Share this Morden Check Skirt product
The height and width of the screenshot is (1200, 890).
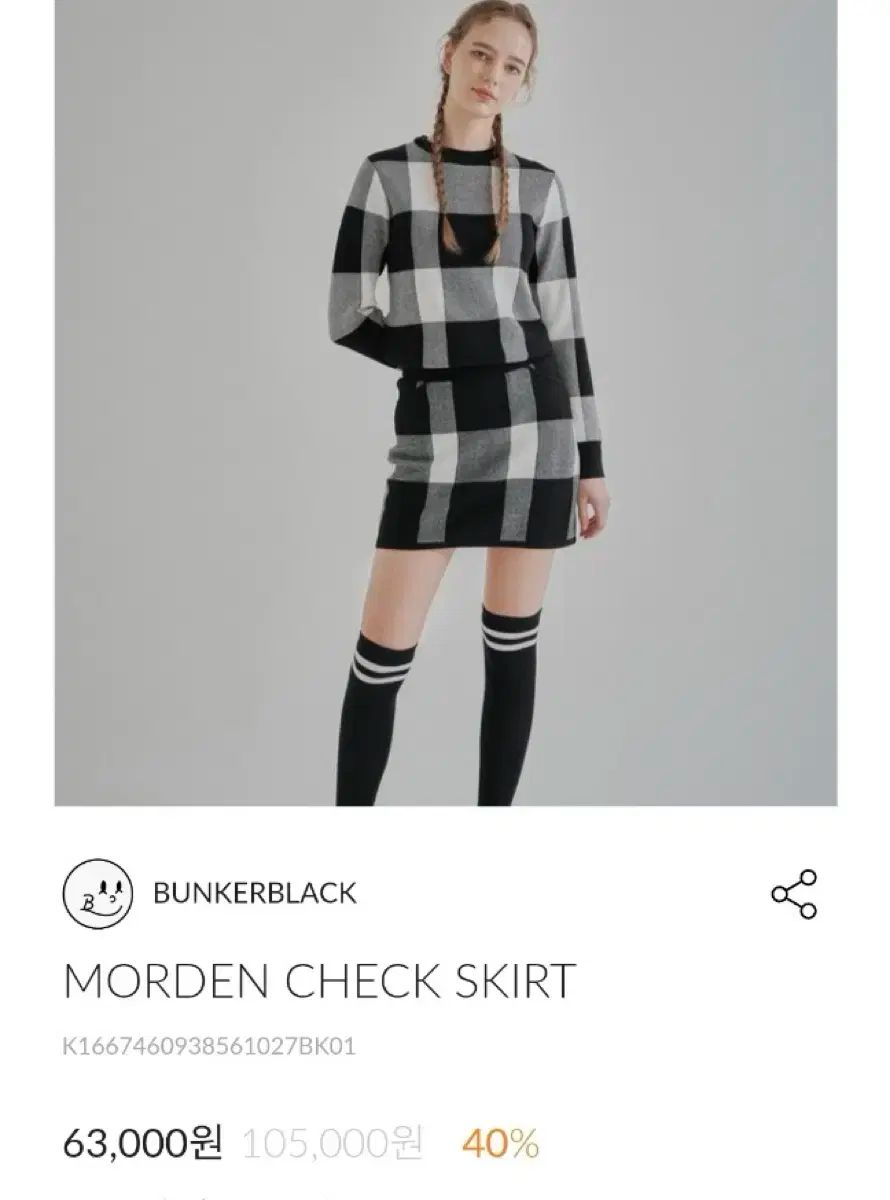point(794,894)
